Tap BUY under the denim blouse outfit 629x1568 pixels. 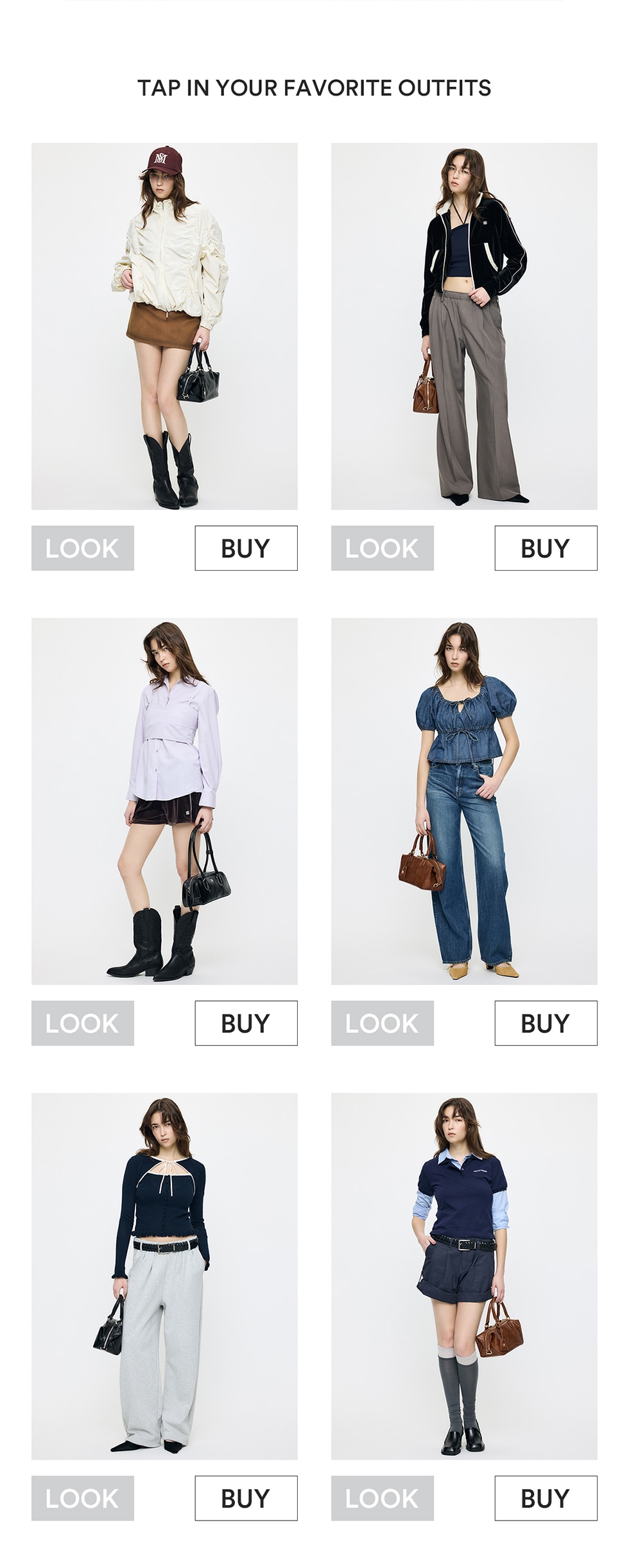point(546,1023)
